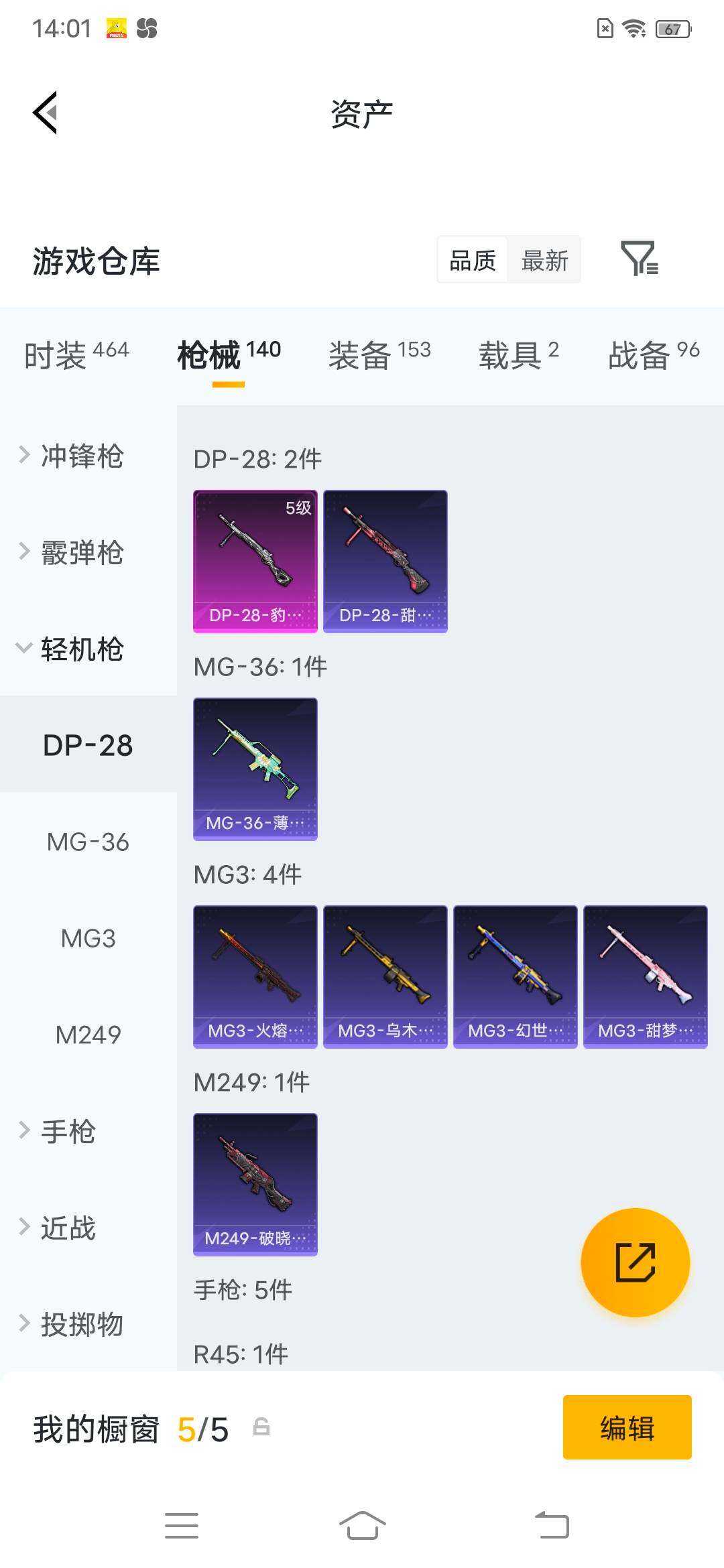Switch to the 时装 tab
Viewport: 724px width, 1568px height.
click(76, 354)
